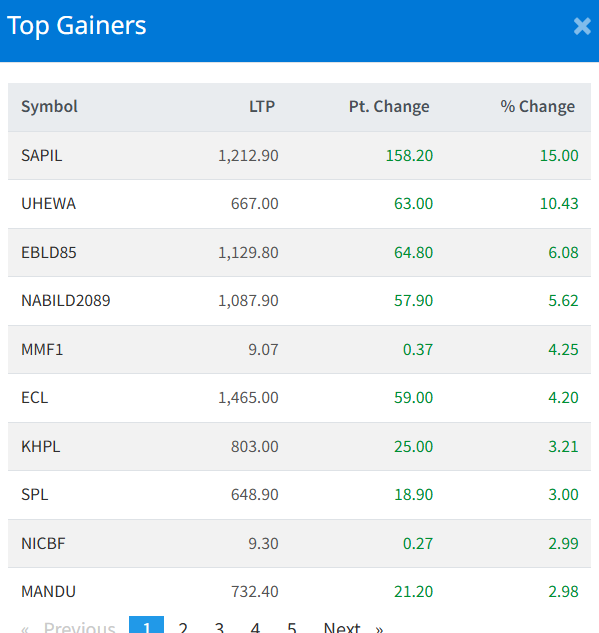The width and height of the screenshot is (599, 633).
Task: Close the Top Gainers dialog
Action: pos(582,27)
